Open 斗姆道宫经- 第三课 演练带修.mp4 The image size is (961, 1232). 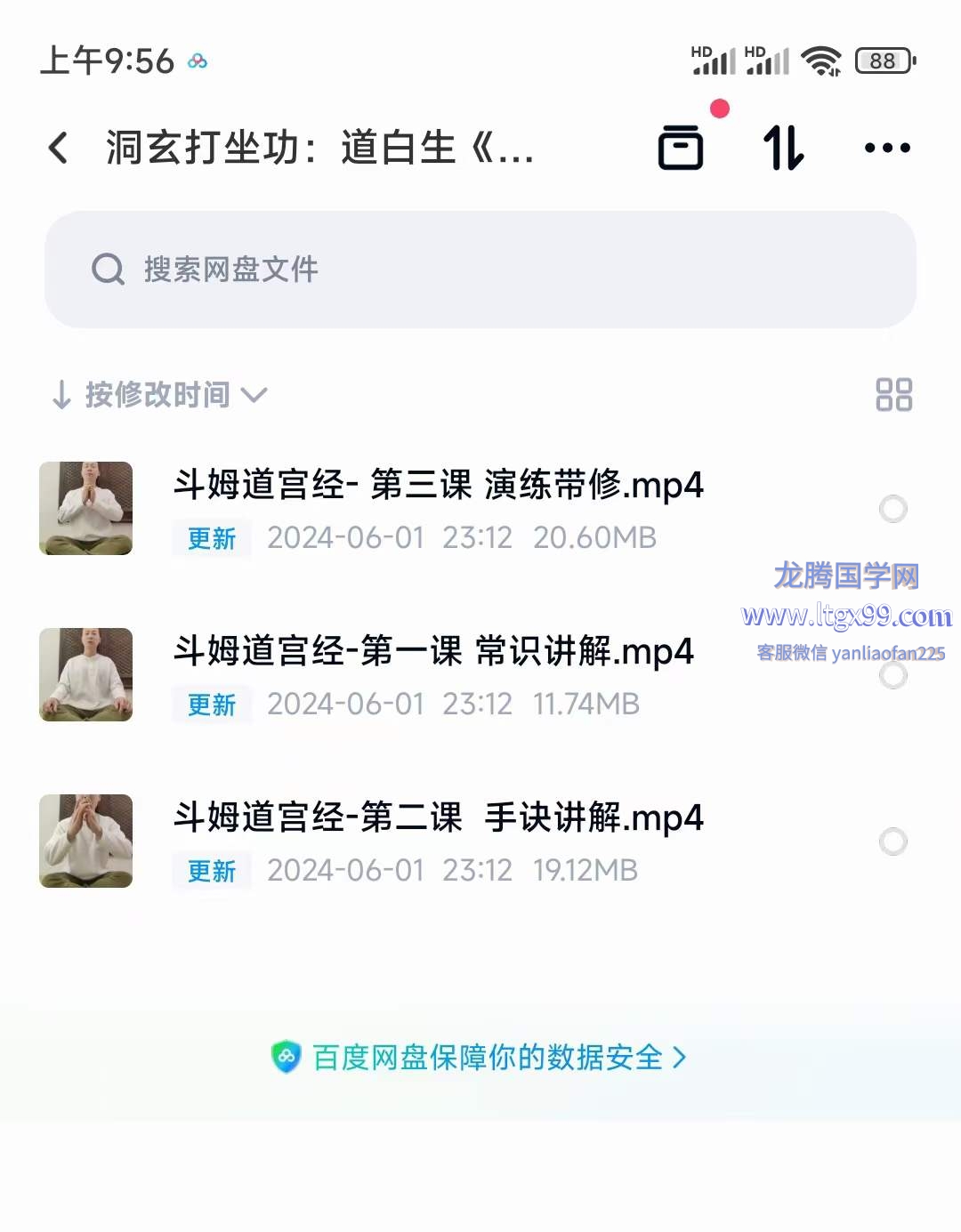coord(438,486)
